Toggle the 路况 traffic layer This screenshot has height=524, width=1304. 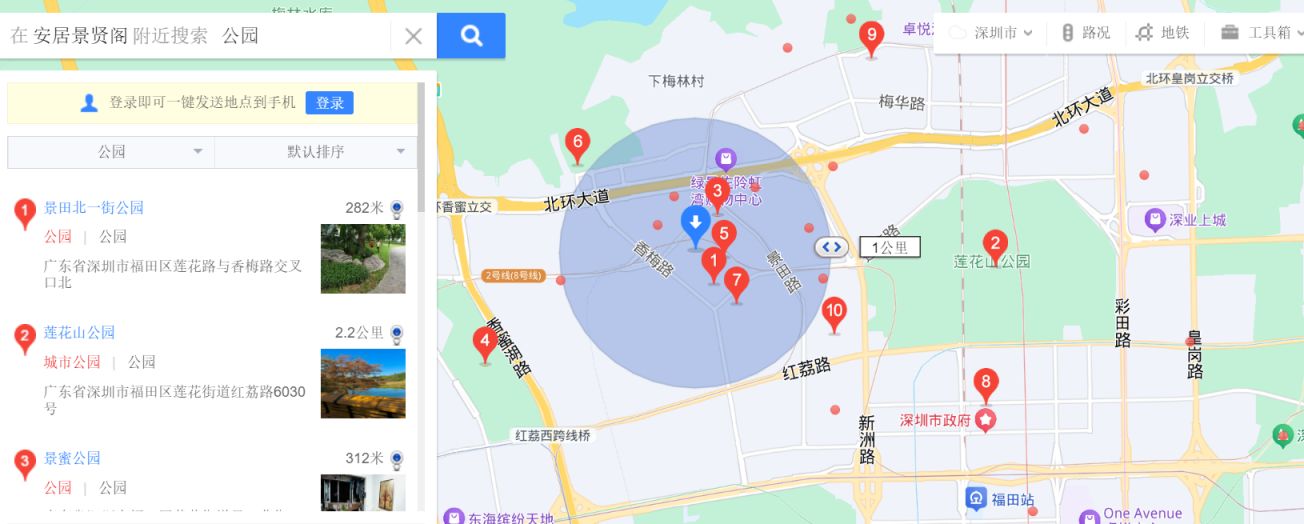(1085, 33)
